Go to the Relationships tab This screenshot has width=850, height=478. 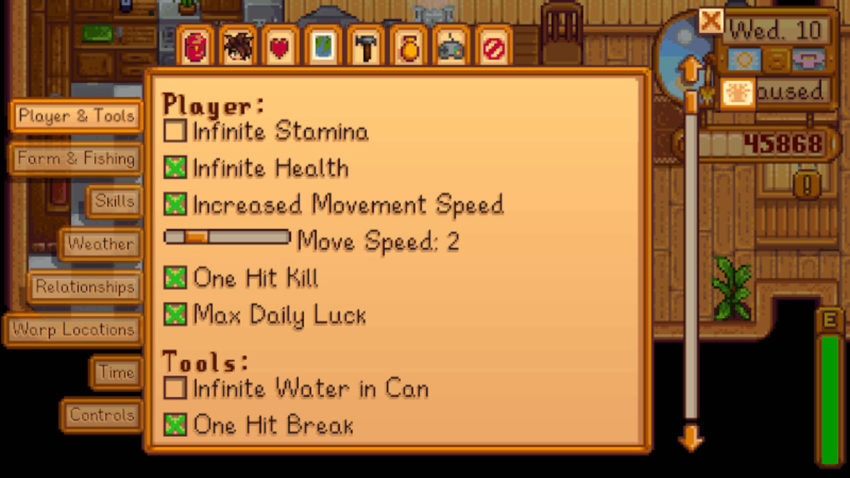tap(84, 287)
